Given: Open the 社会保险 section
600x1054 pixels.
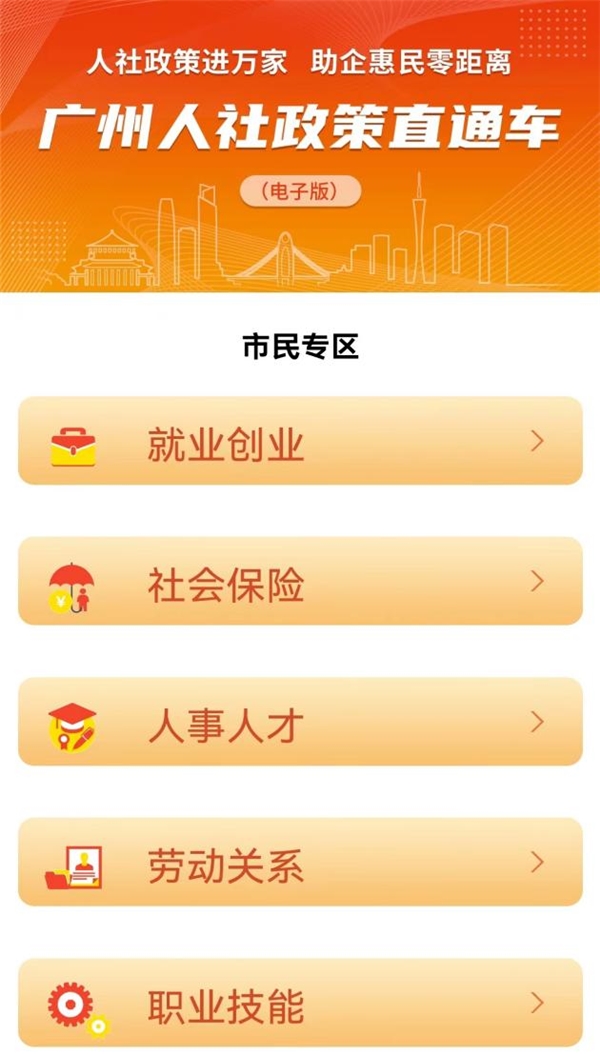Looking at the screenshot, I should [300, 581].
